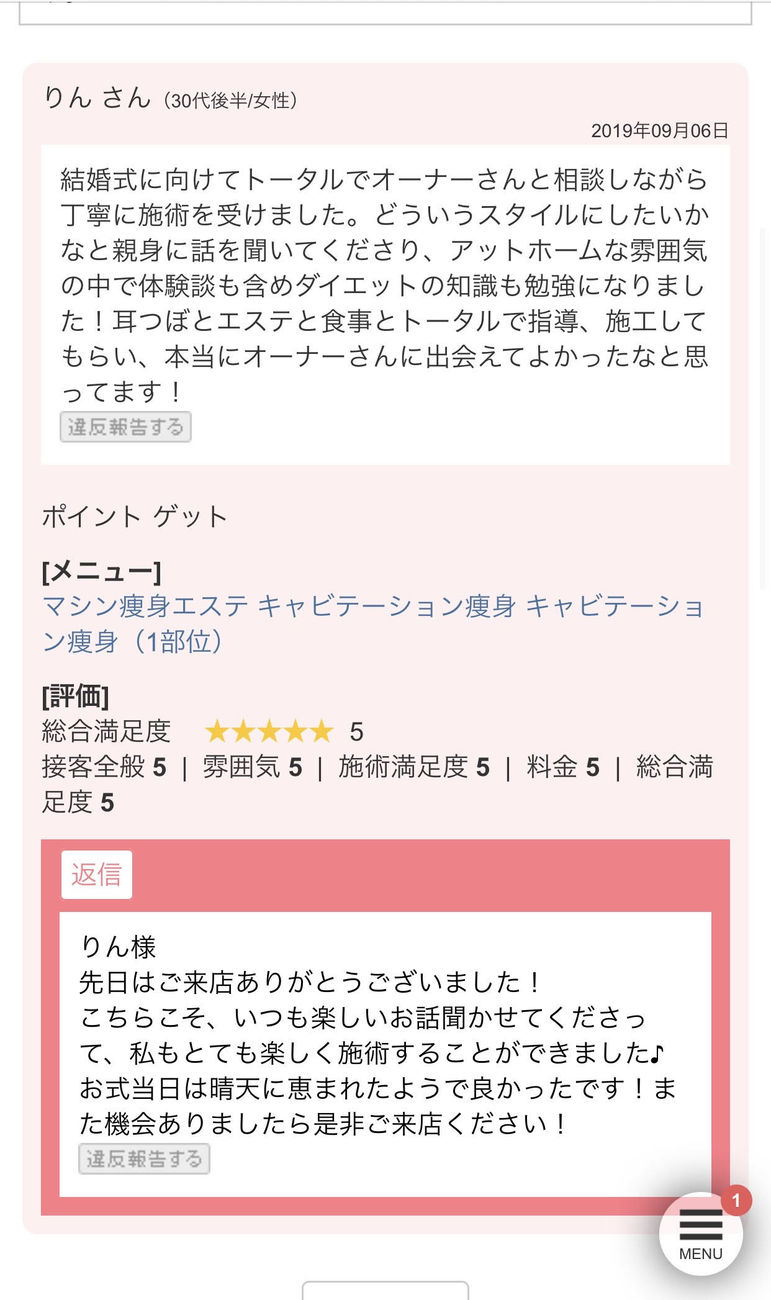Open the floating MENU button
The height and width of the screenshot is (1300, 771).
pos(701,1234)
